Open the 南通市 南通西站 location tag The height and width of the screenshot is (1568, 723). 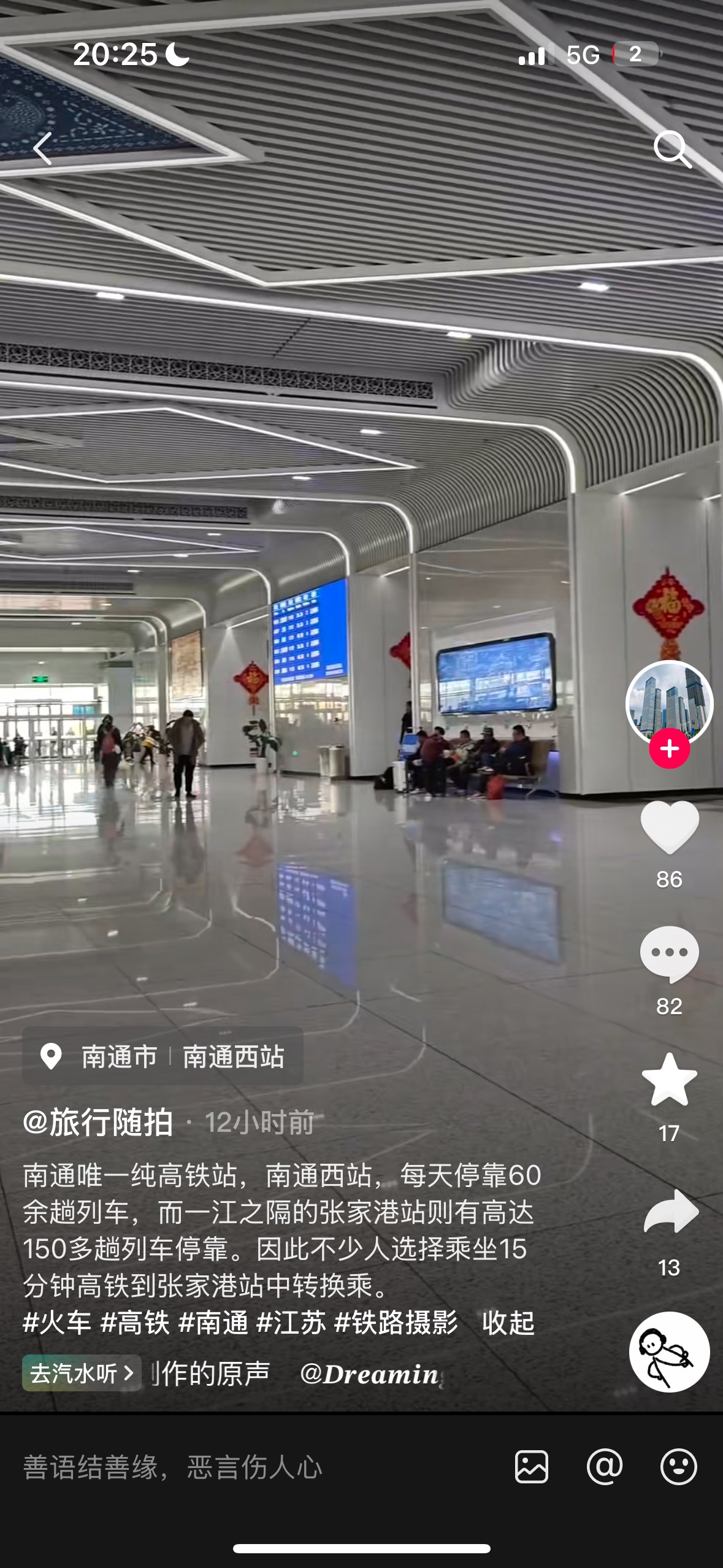click(x=163, y=1056)
